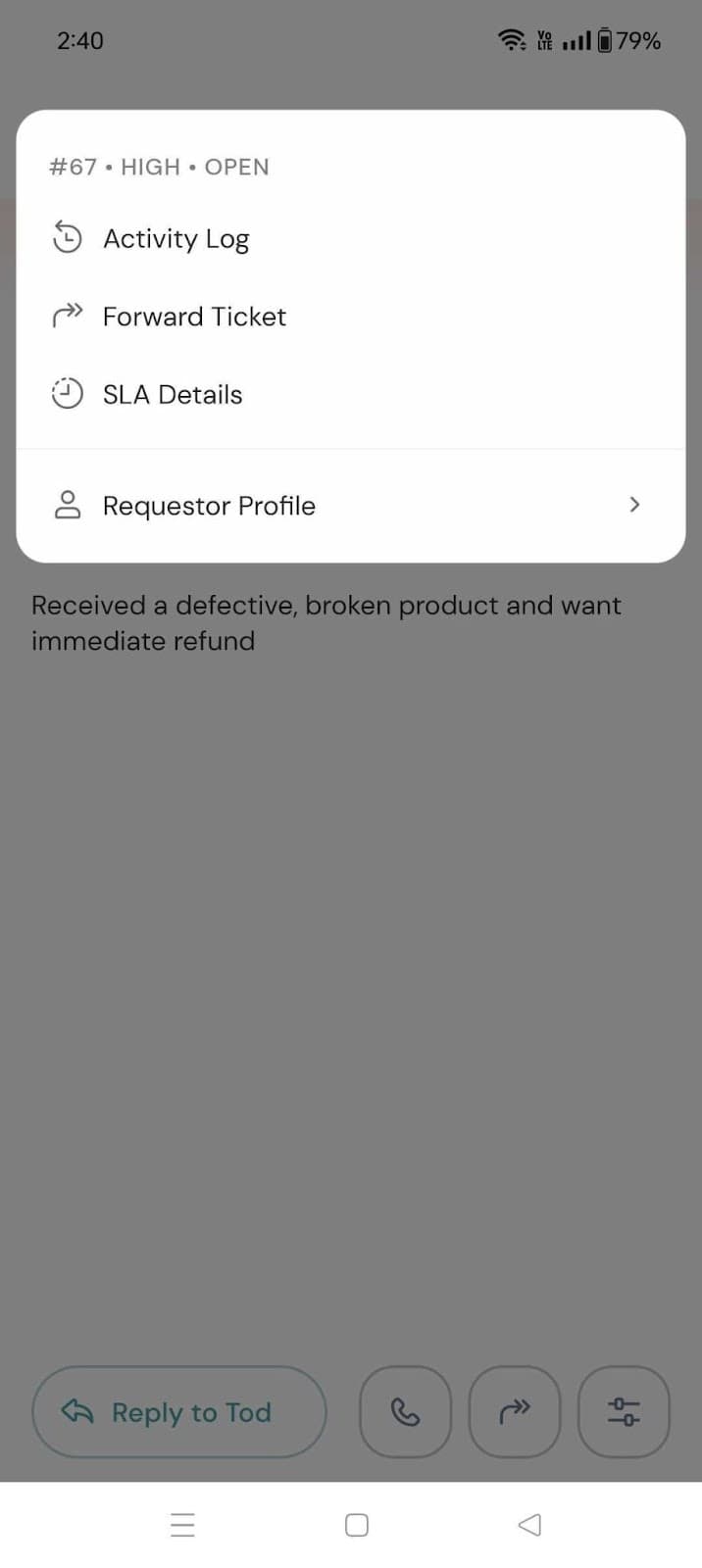Select Forward Ticket from the menu
Viewport: 702px width, 1568px height.
click(194, 317)
